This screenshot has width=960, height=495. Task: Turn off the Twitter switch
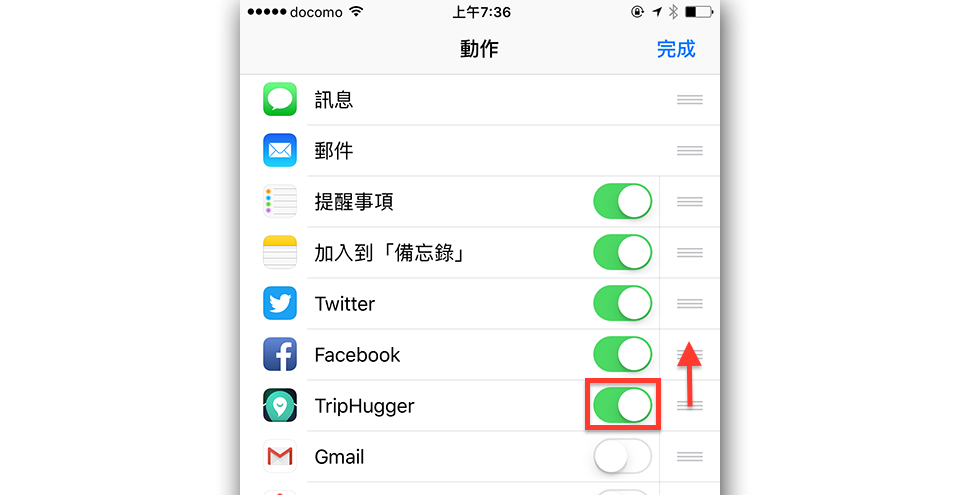[x=622, y=303]
